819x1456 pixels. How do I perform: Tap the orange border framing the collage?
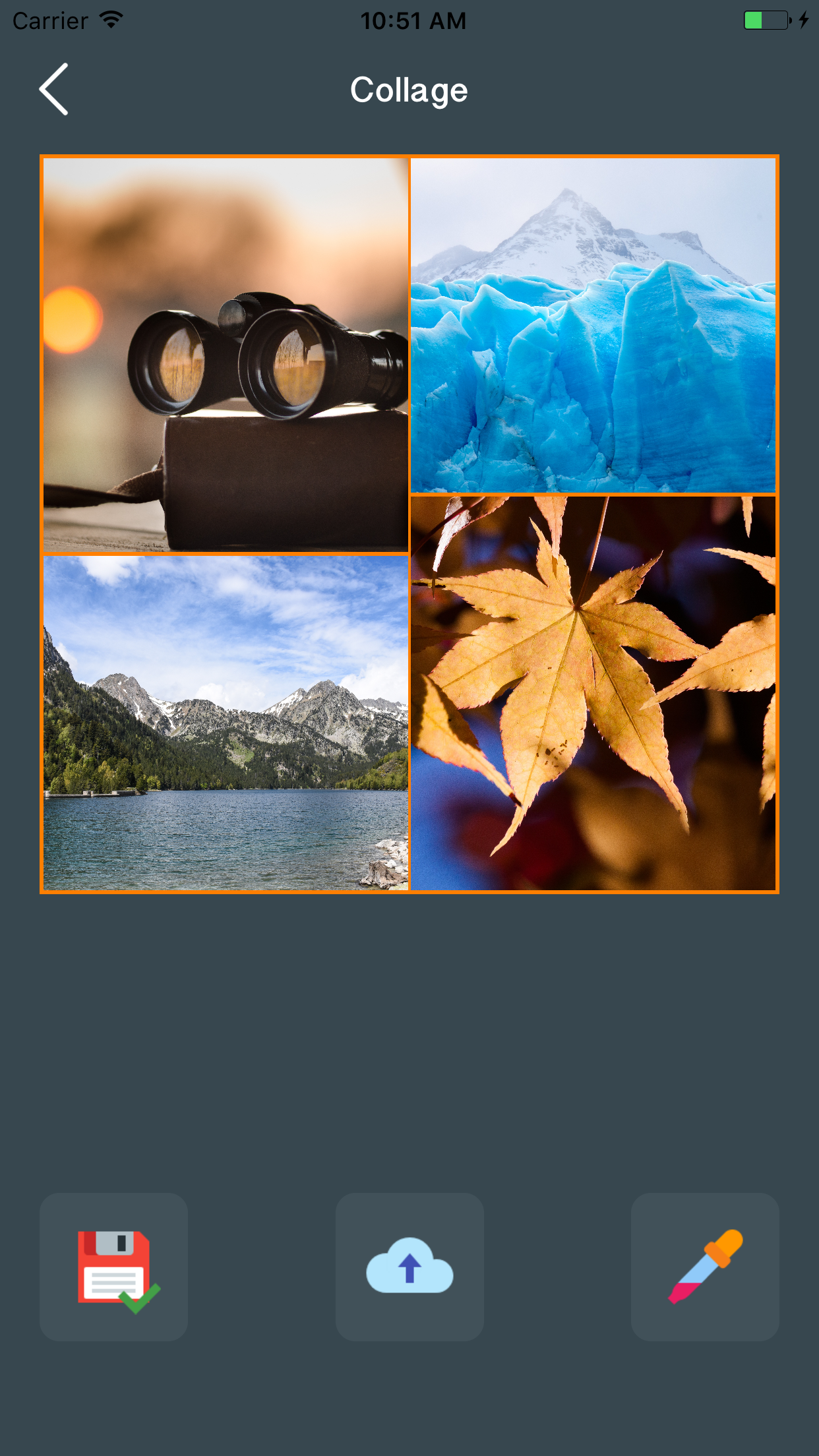click(x=409, y=157)
